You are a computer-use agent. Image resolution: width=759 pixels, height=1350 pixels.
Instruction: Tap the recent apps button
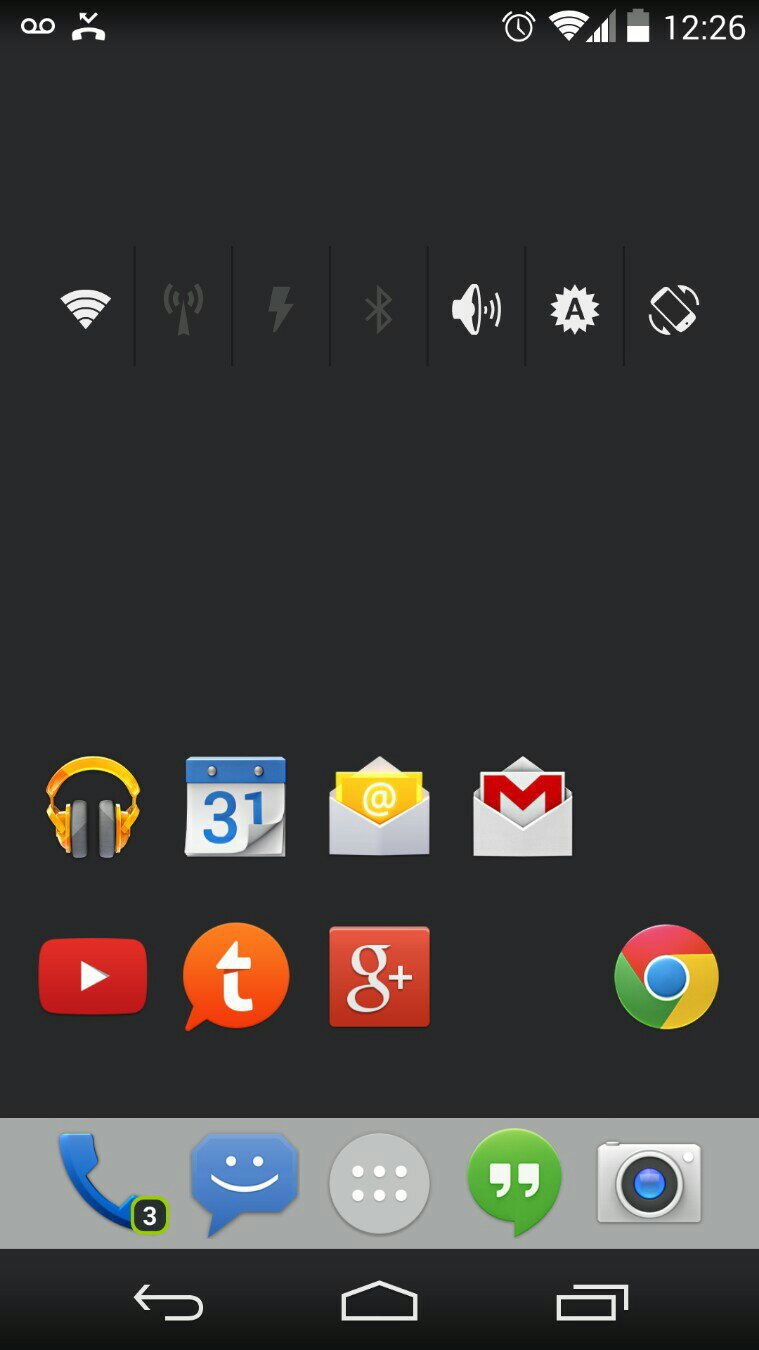point(591,1302)
